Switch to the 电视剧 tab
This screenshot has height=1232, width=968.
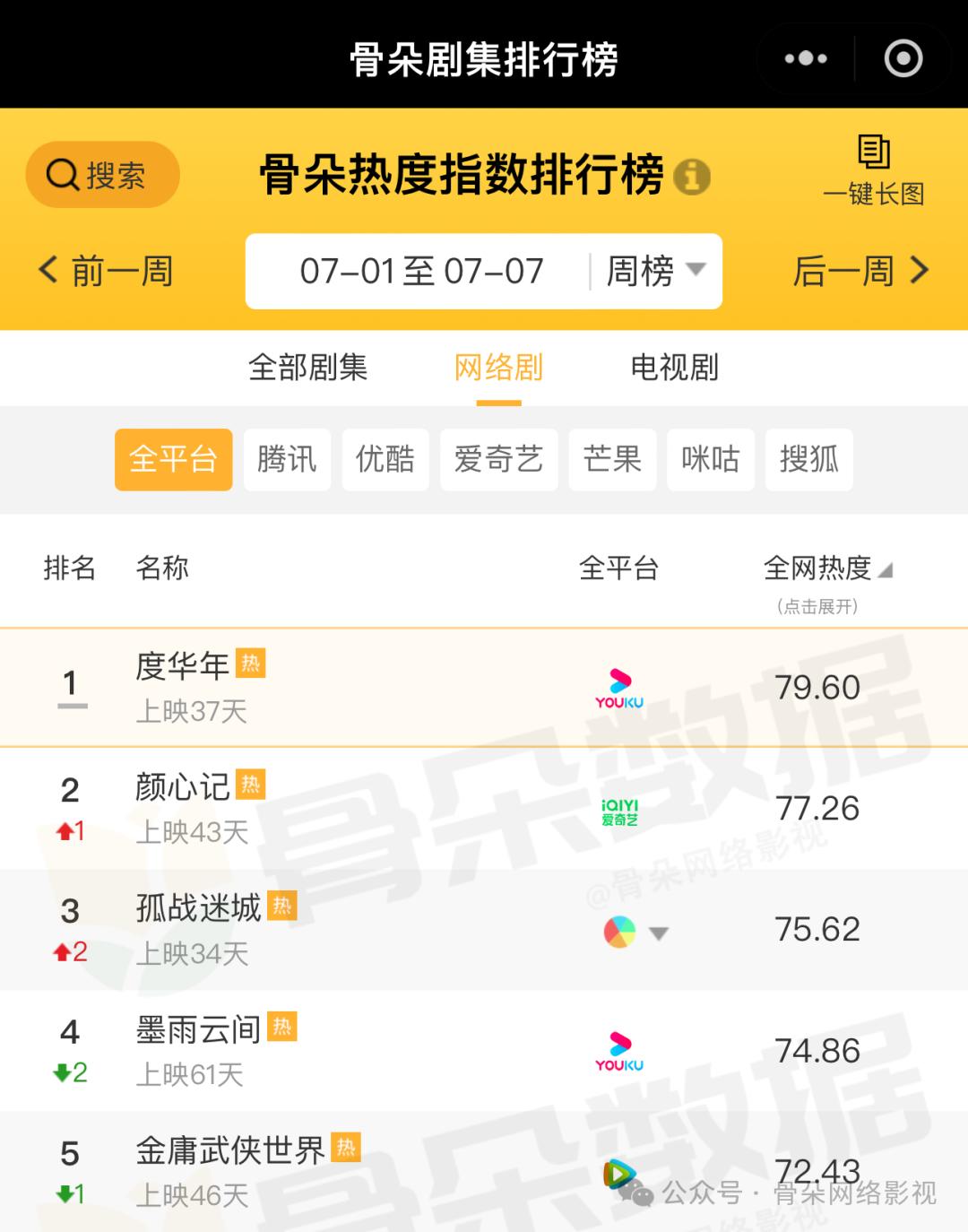tap(674, 368)
